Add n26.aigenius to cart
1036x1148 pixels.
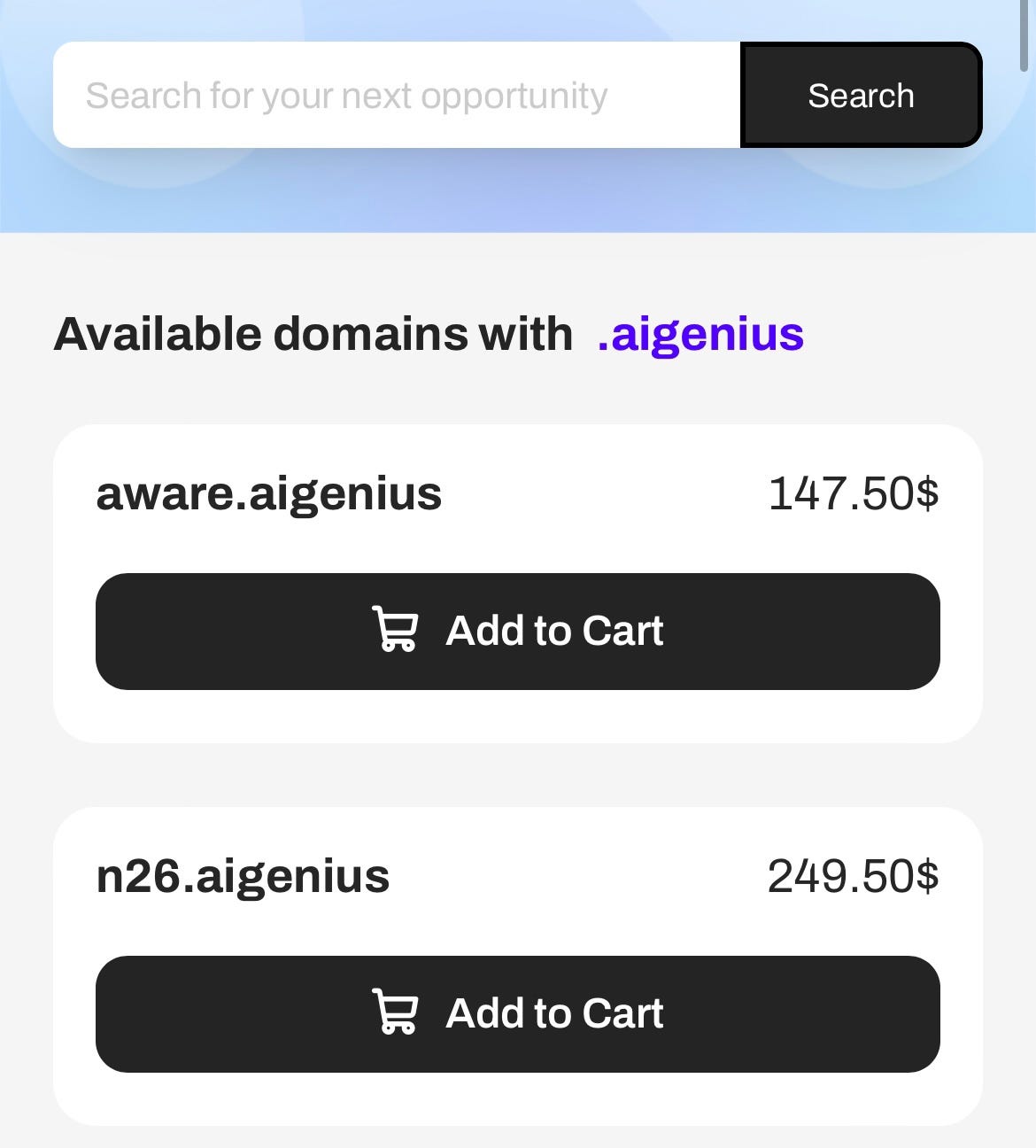tap(517, 1013)
